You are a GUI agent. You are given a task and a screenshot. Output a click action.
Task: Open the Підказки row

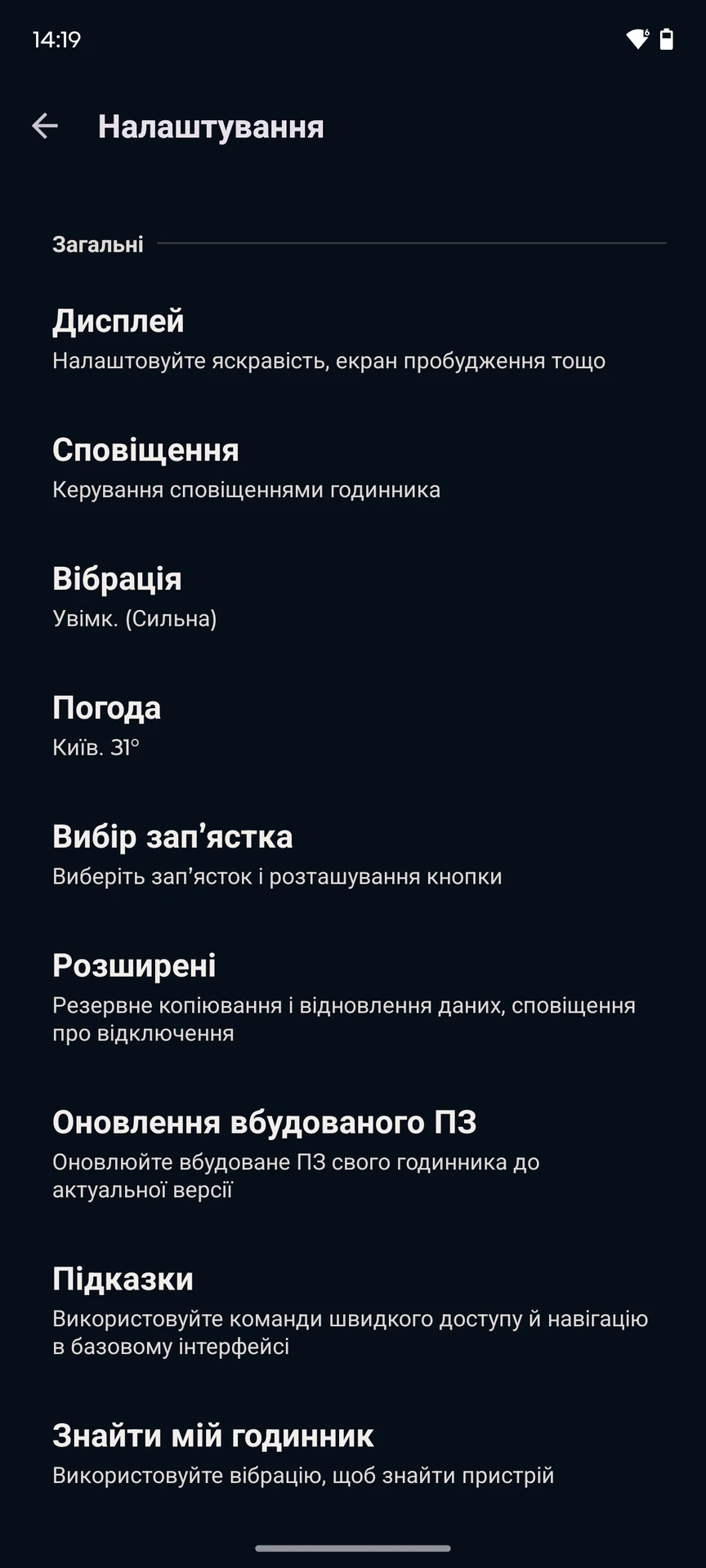tap(353, 1312)
